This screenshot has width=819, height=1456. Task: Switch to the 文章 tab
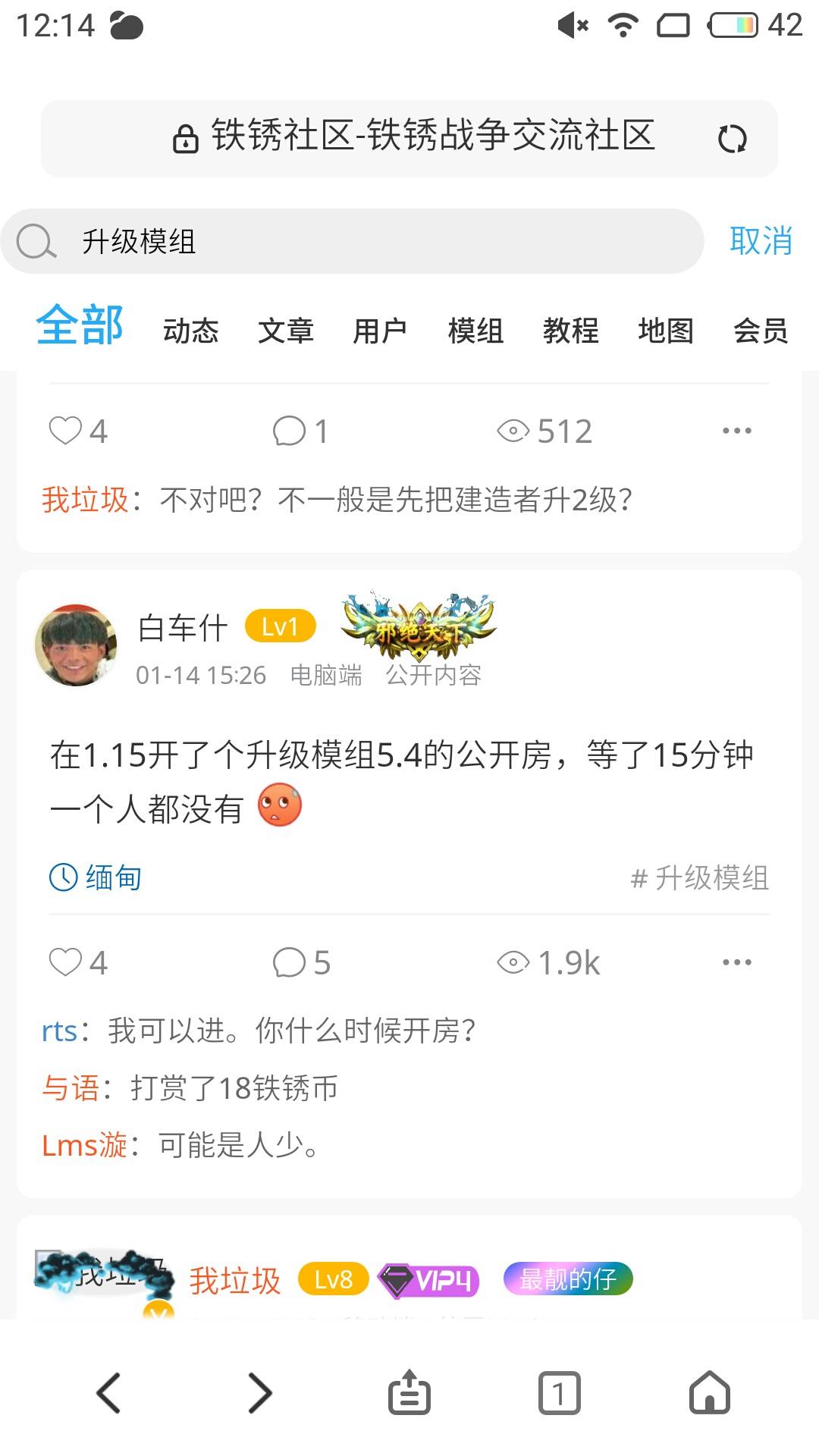click(x=285, y=331)
